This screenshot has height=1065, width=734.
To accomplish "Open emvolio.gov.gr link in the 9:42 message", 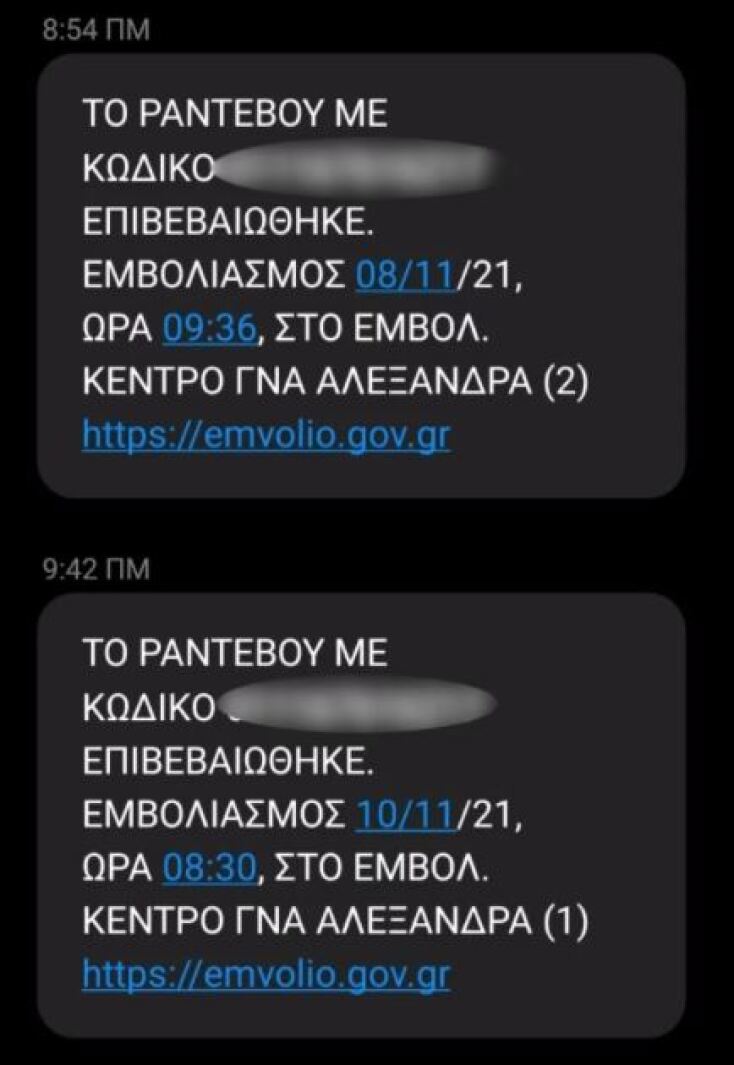I will point(265,974).
